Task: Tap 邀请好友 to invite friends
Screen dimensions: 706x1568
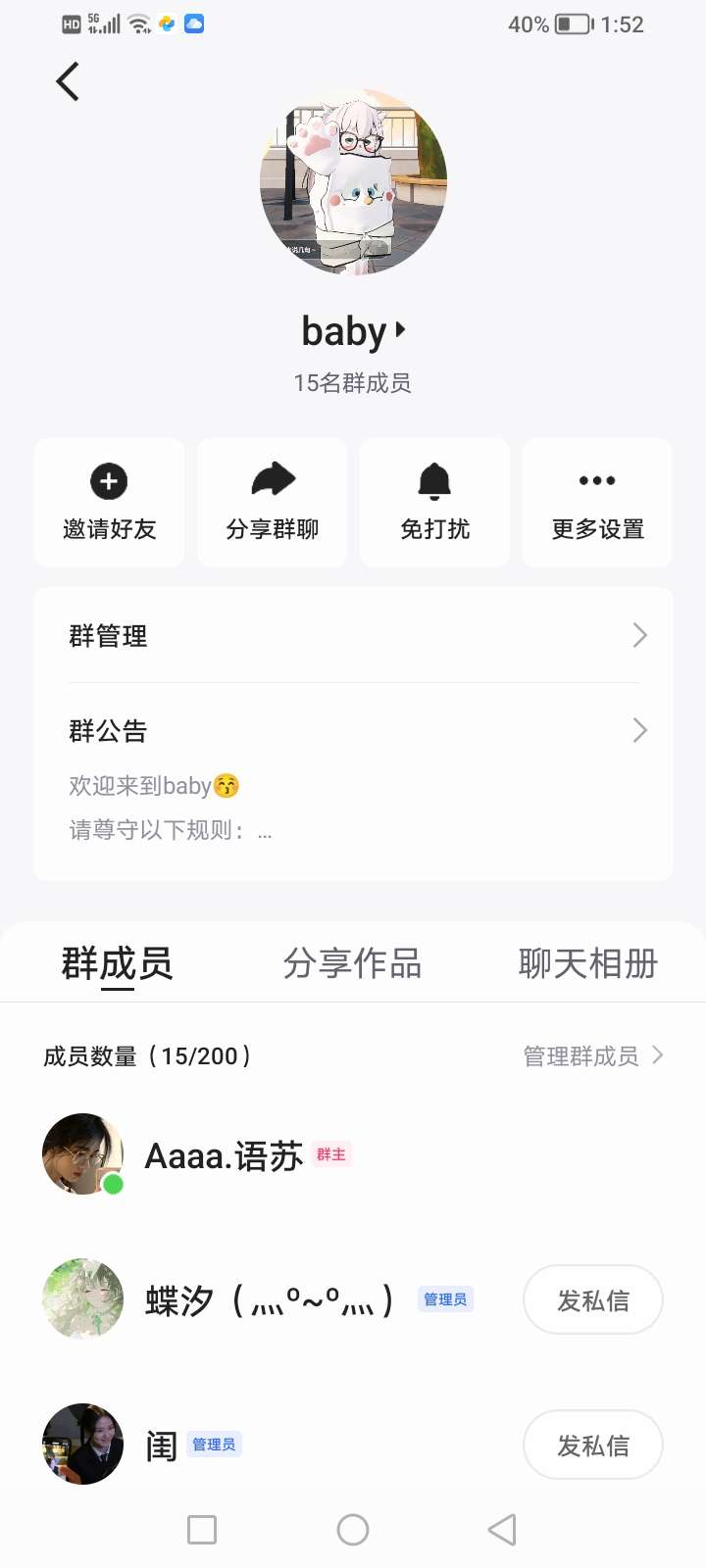Action: click(x=109, y=503)
